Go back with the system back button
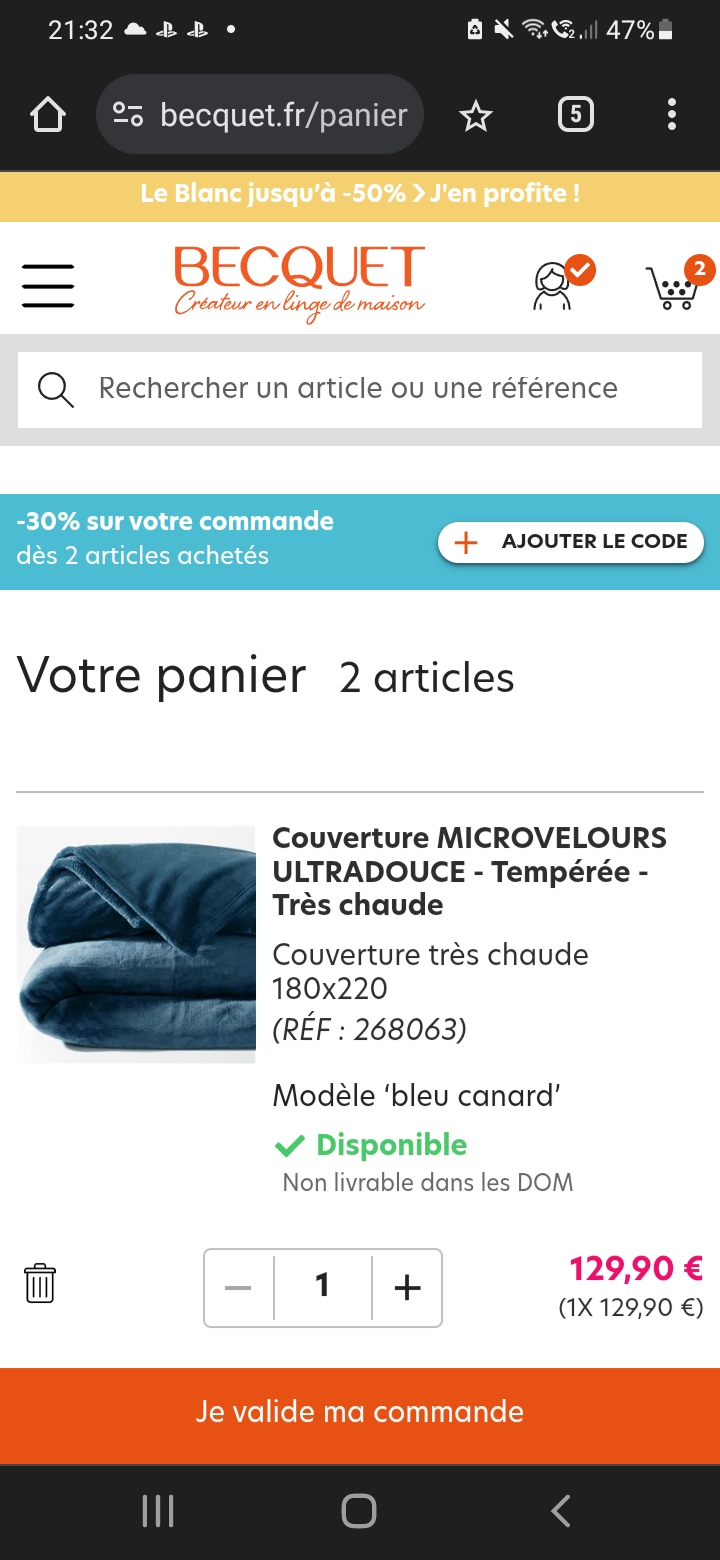The height and width of the screenshot is (1560, 720). coord(561,1510)
